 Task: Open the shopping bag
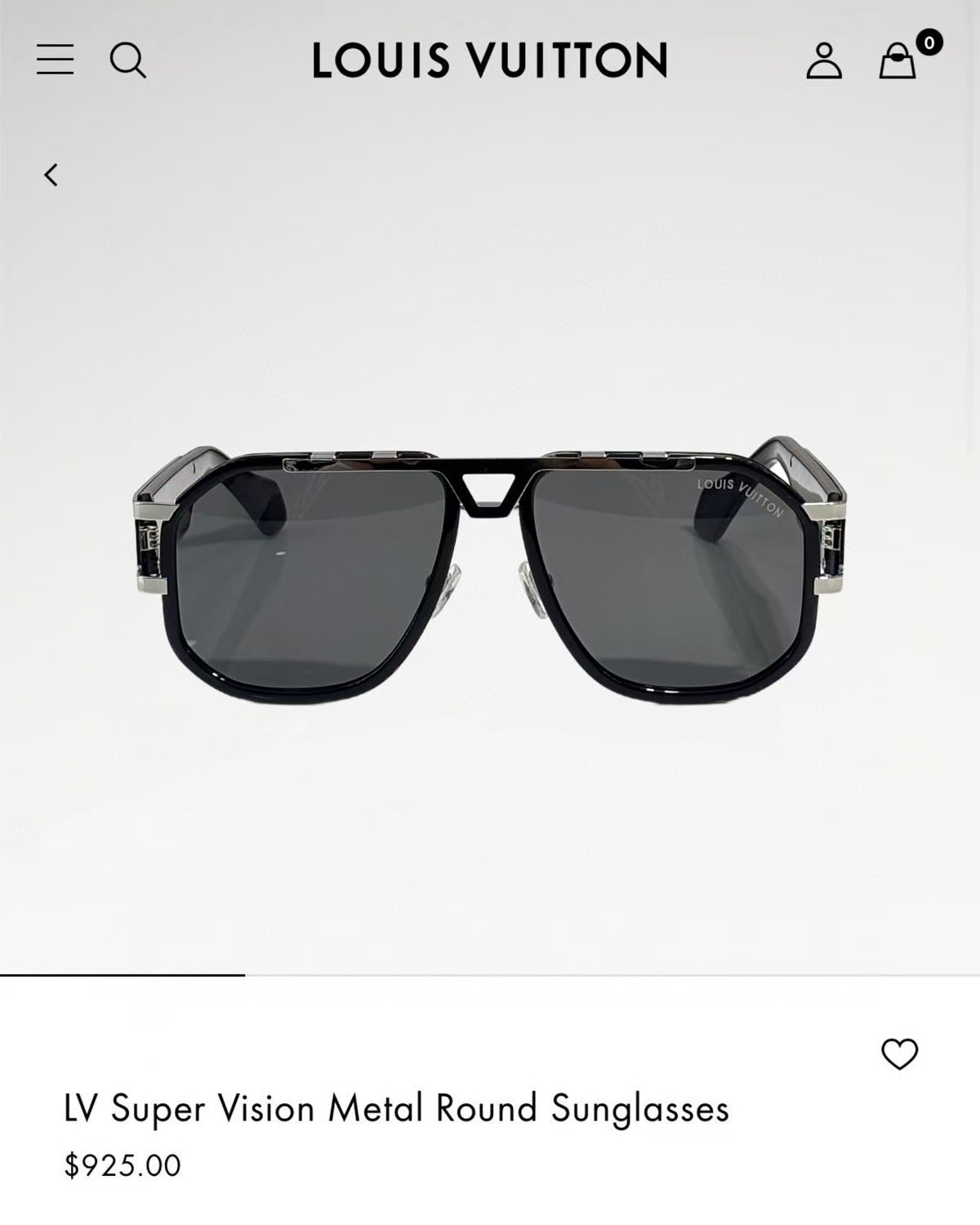coord(898,61)
